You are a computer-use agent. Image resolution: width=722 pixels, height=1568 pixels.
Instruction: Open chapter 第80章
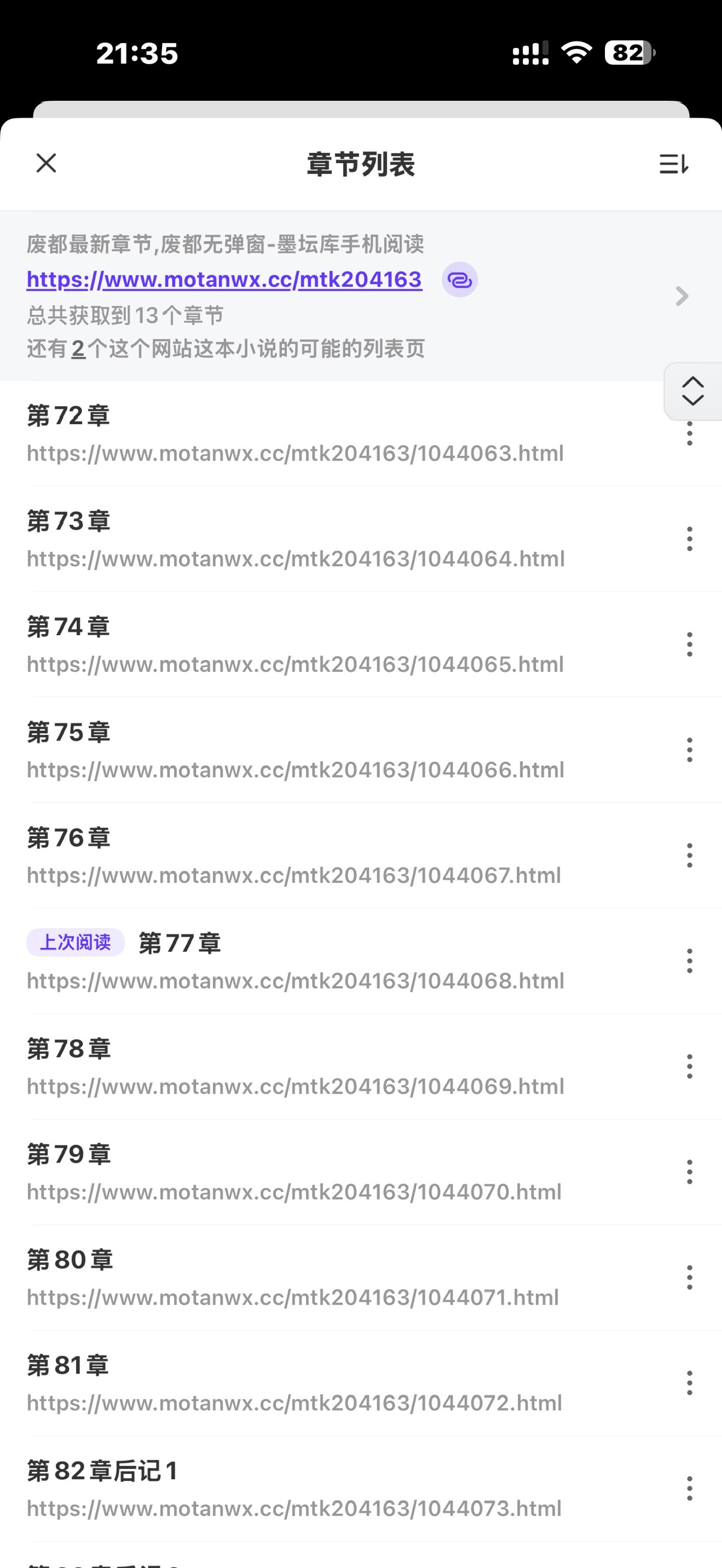coord(295,1278)
